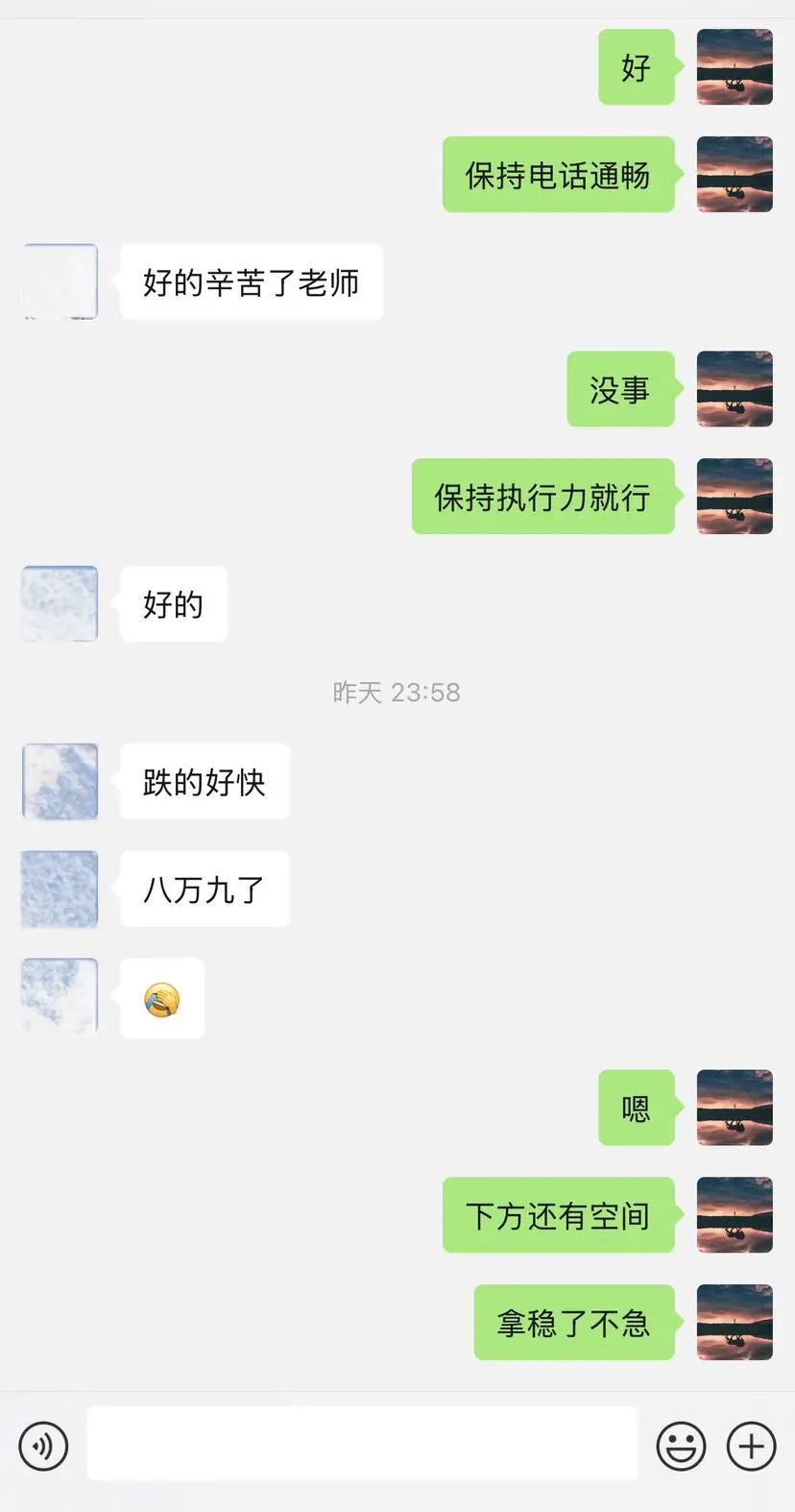This screenshot has width=795, height=1512.
Task: Tap the voice input icon
Action: coord(43,1445)
